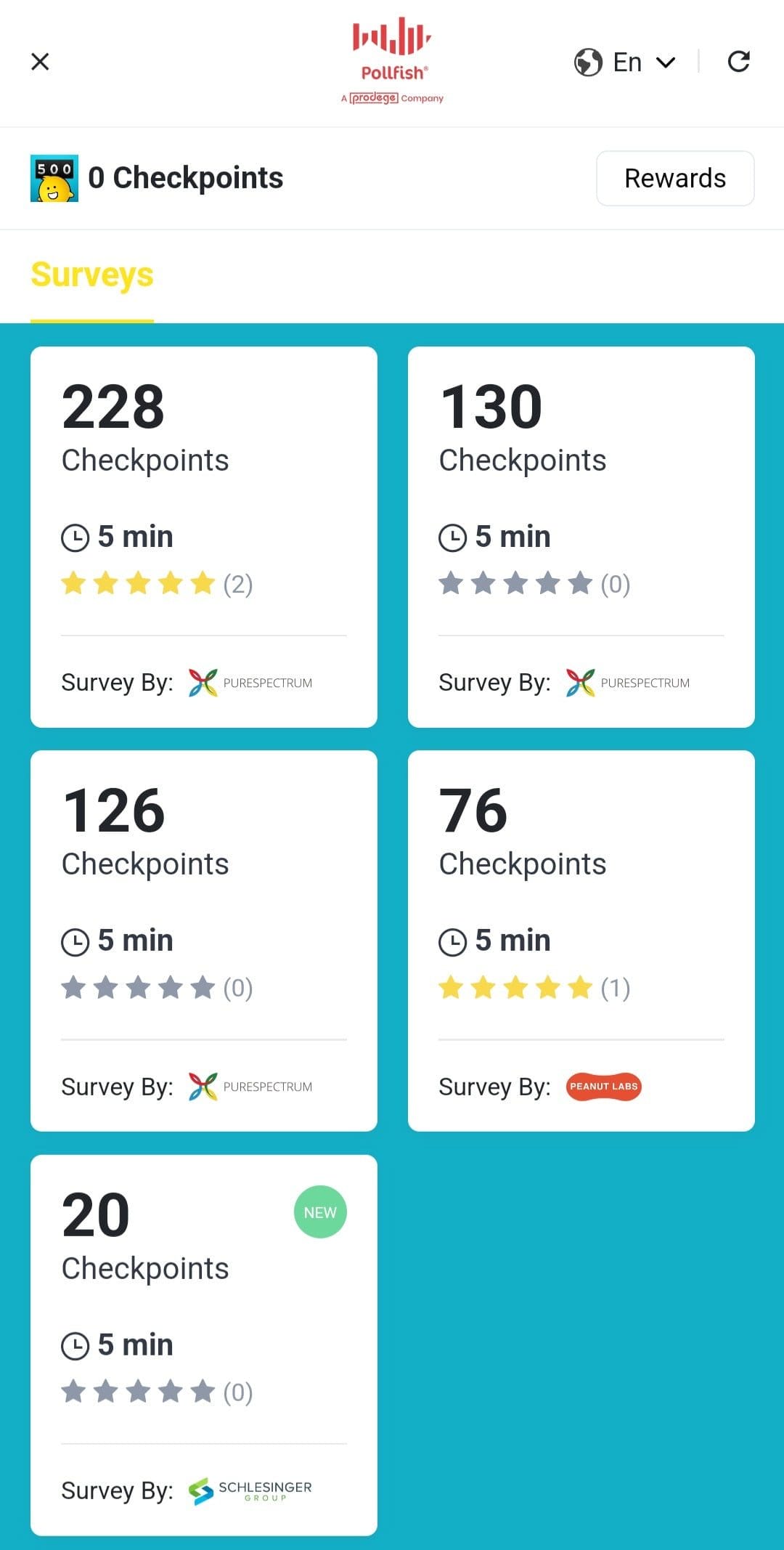Image resolution: width=784 pixels, height=1550 pixels.
Task: Close the Pollfish survey wall
Action: coord(40,62)
